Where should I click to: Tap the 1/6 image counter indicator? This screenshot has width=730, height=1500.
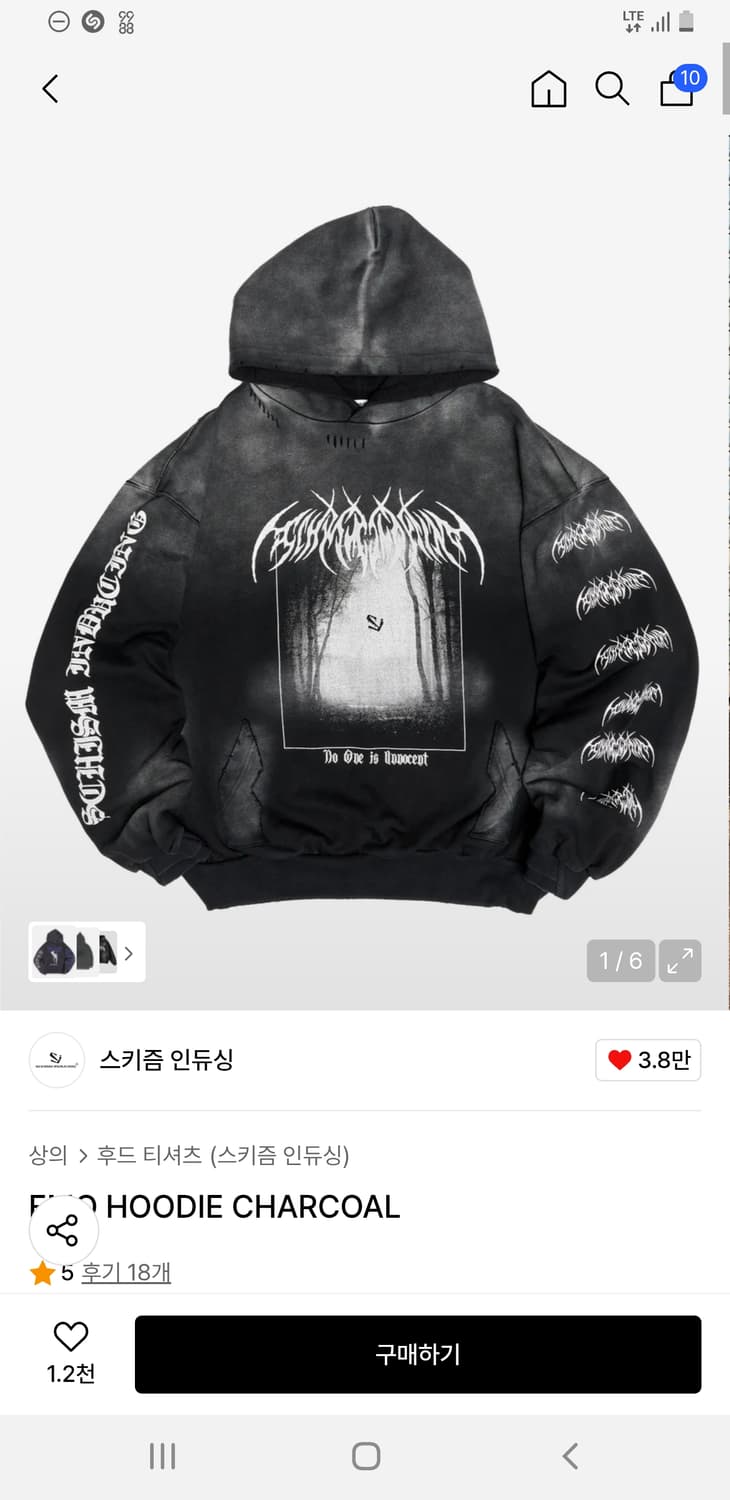(620, 961)
